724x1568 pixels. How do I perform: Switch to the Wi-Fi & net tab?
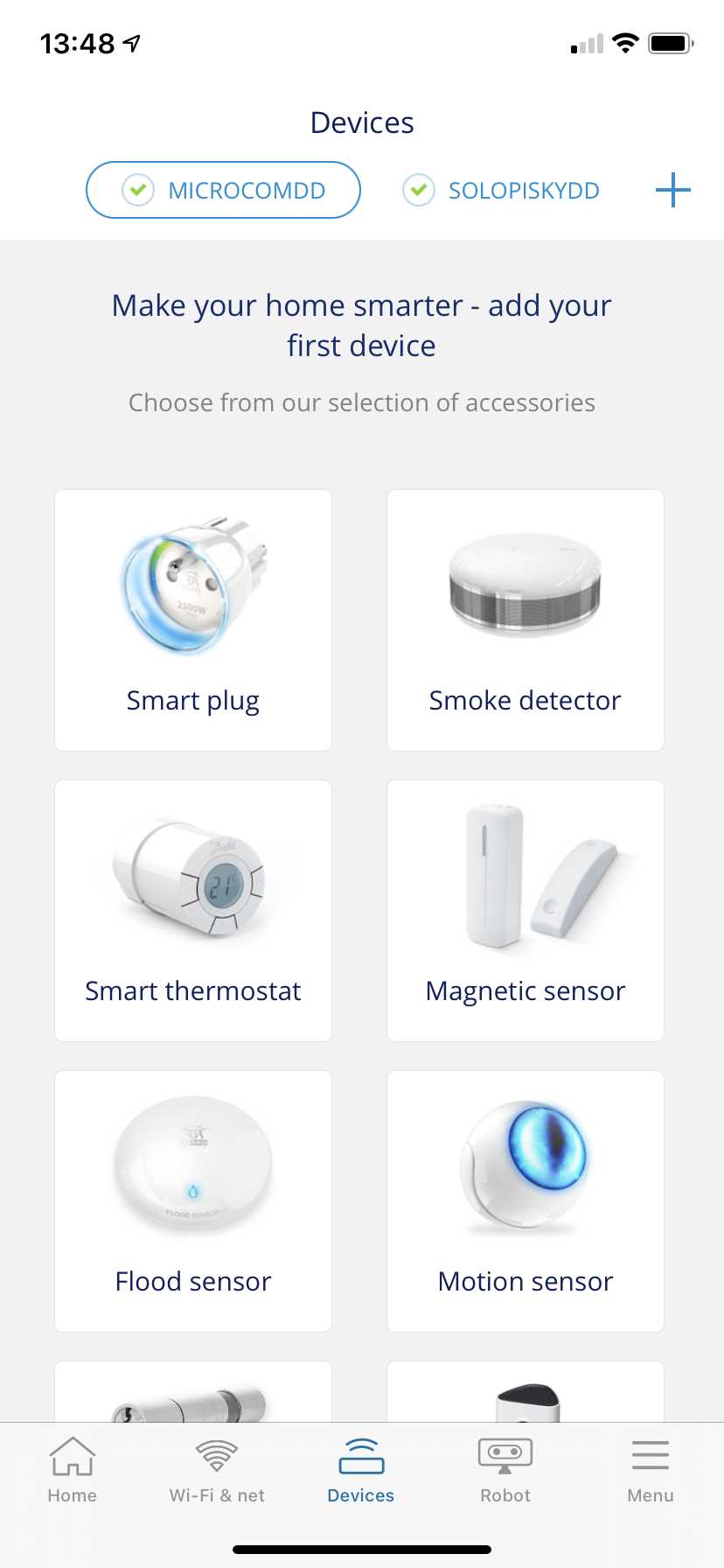[x=217, y=1470]
